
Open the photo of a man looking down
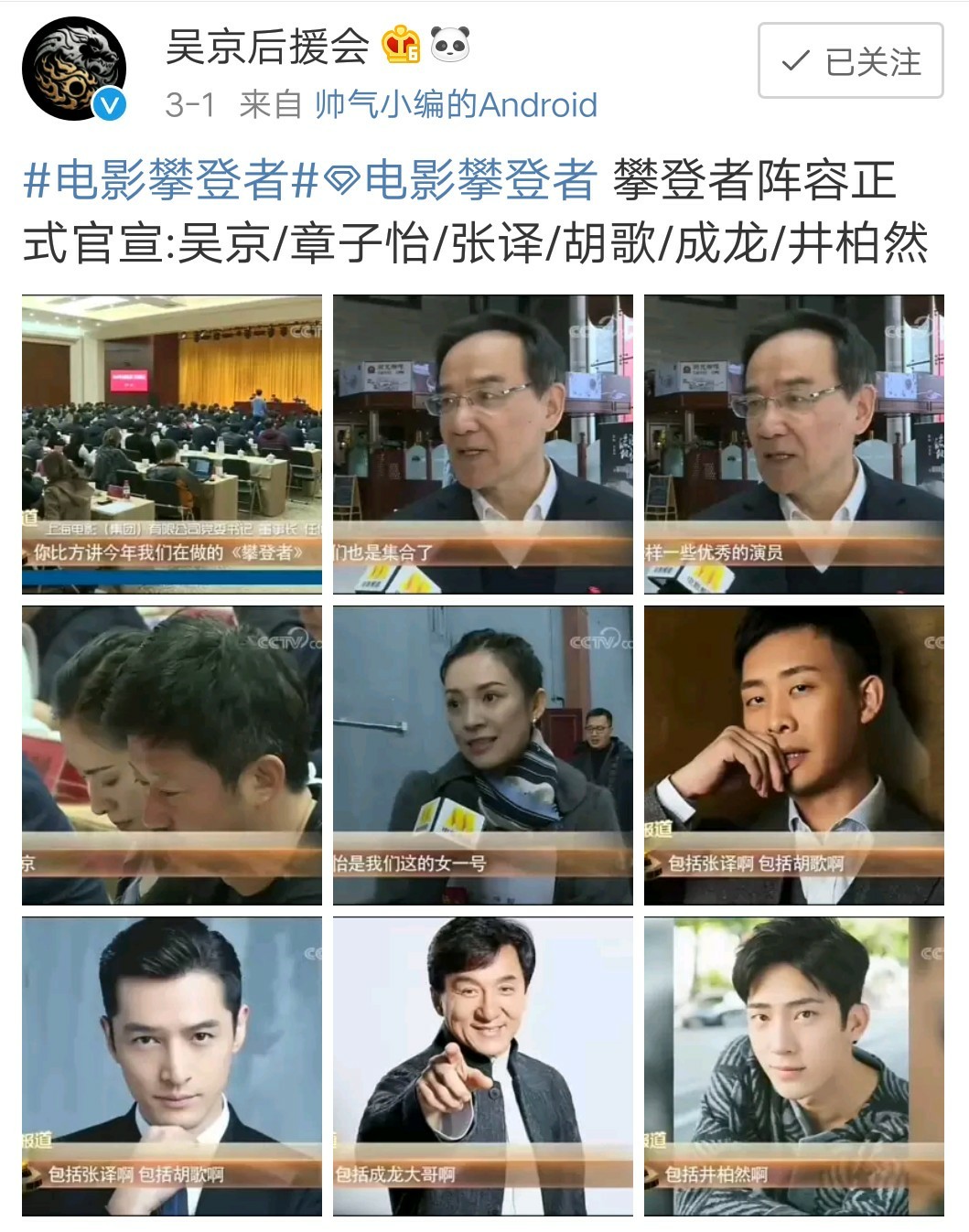coord(172,755)
